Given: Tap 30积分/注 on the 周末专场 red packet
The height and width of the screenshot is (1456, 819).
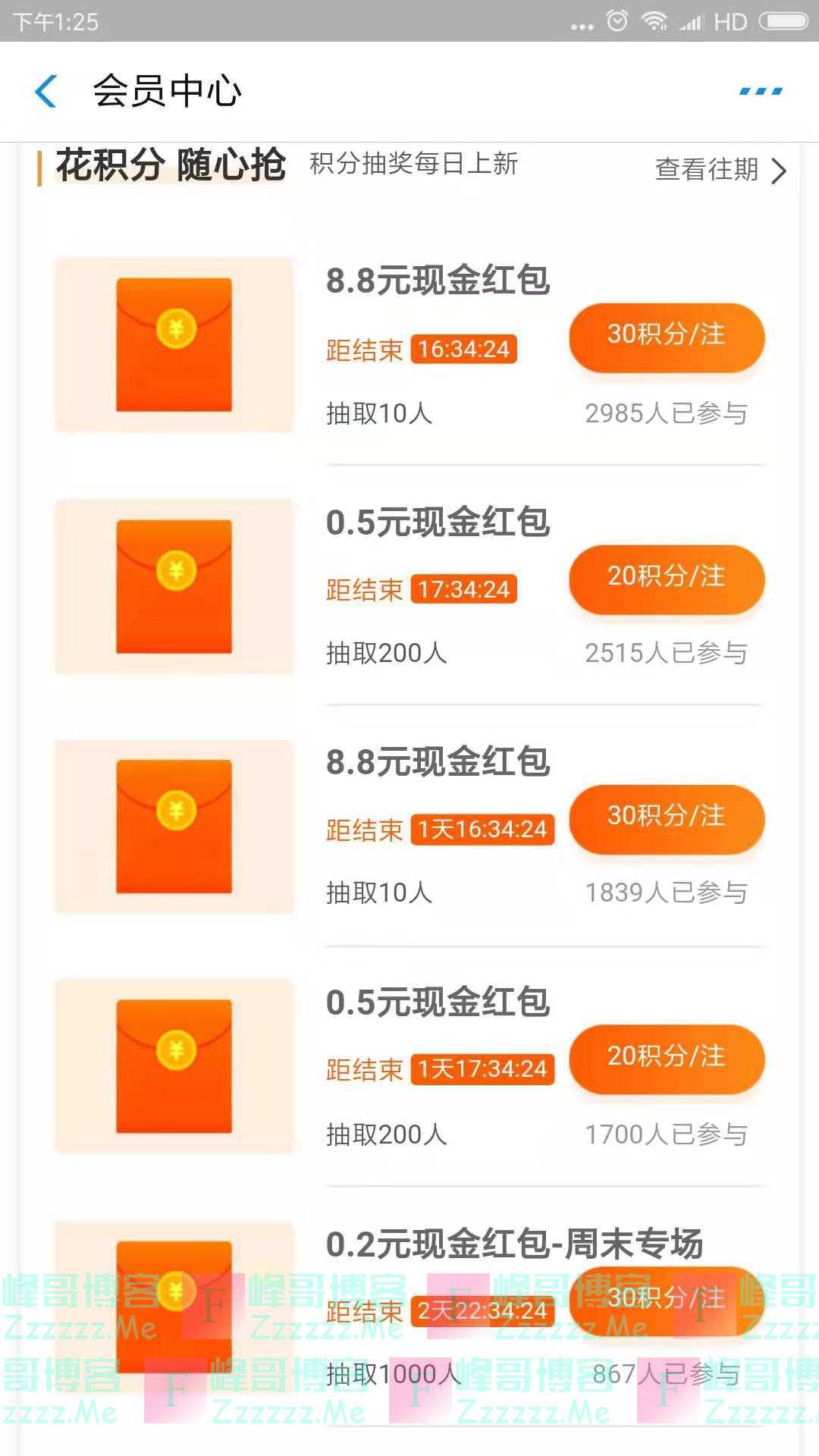Looking at the screenshot, I should tap(667, 1301).
